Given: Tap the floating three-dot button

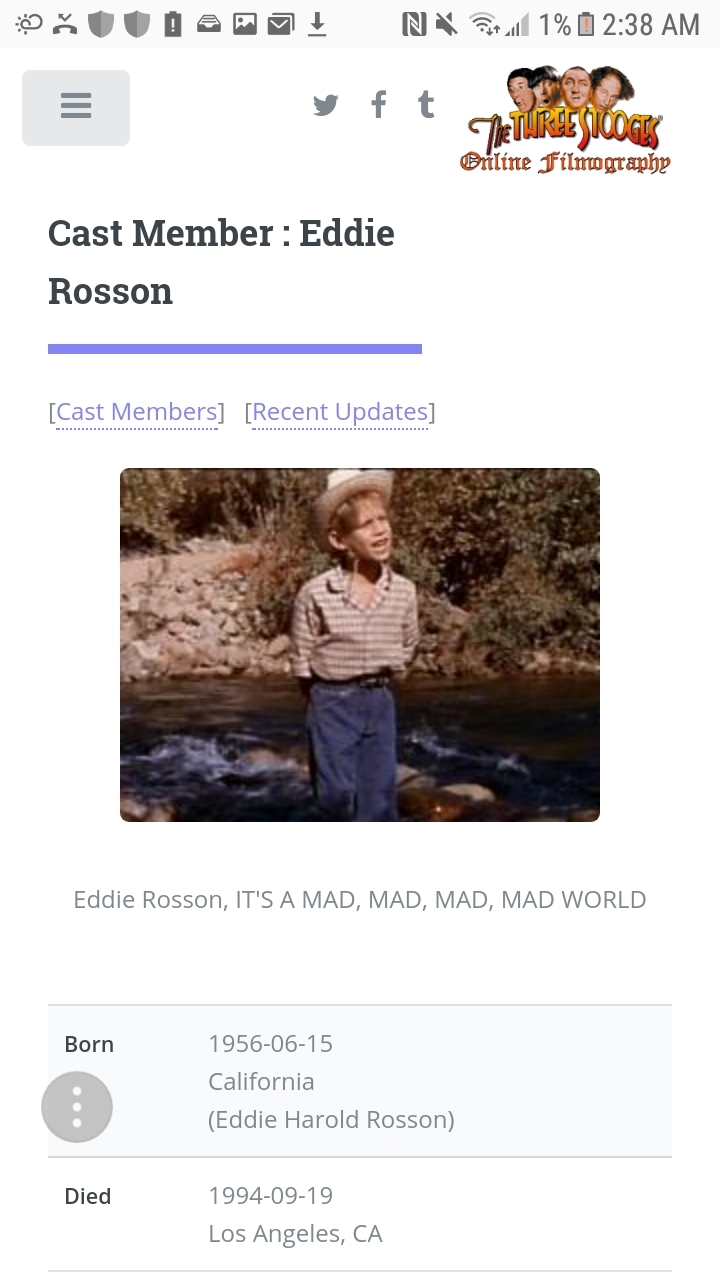Looking at the screenshot, I should coord(77,1107).
